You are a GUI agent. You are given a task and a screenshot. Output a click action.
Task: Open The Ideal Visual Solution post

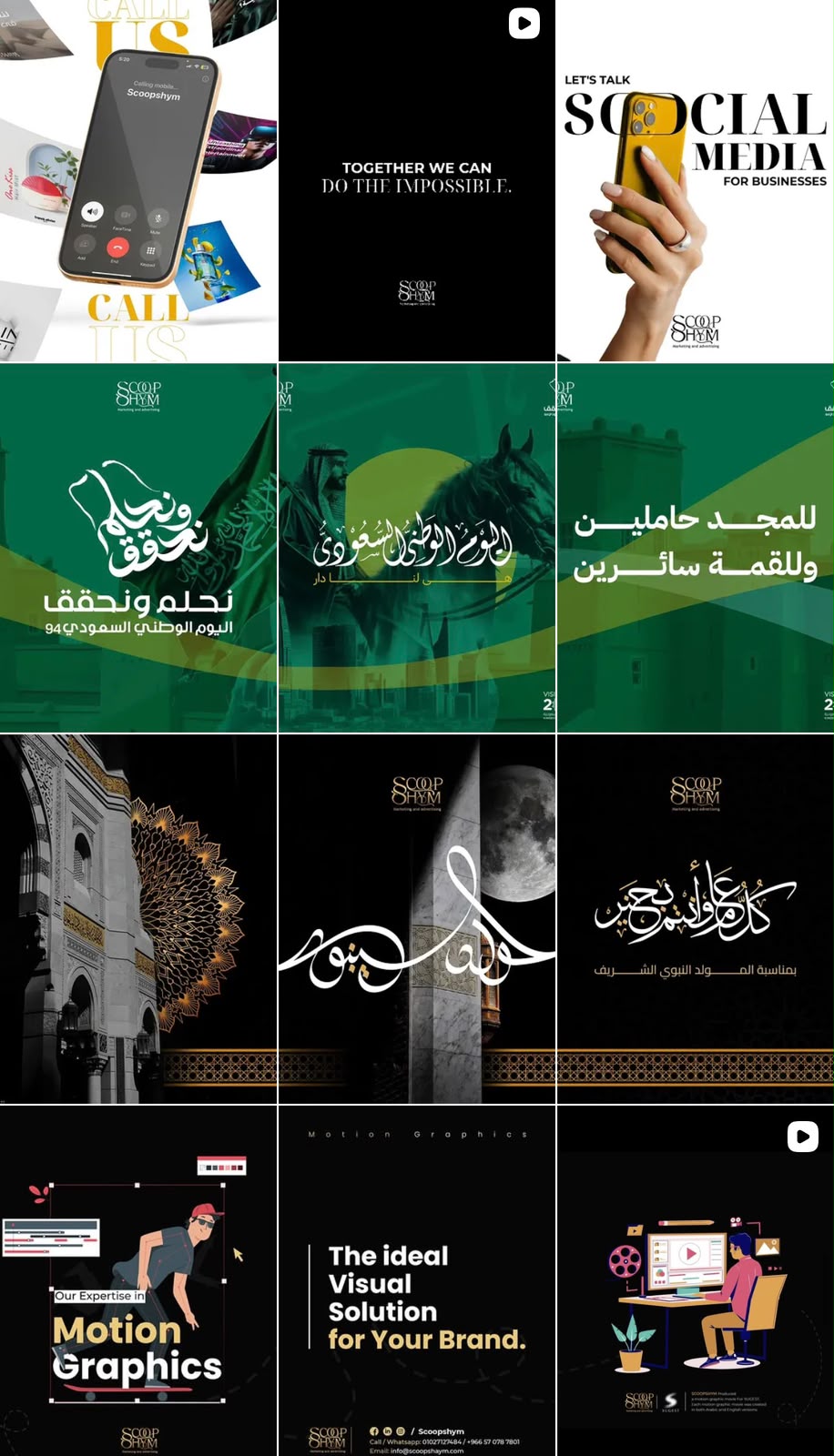click(x=417, y=1281)
